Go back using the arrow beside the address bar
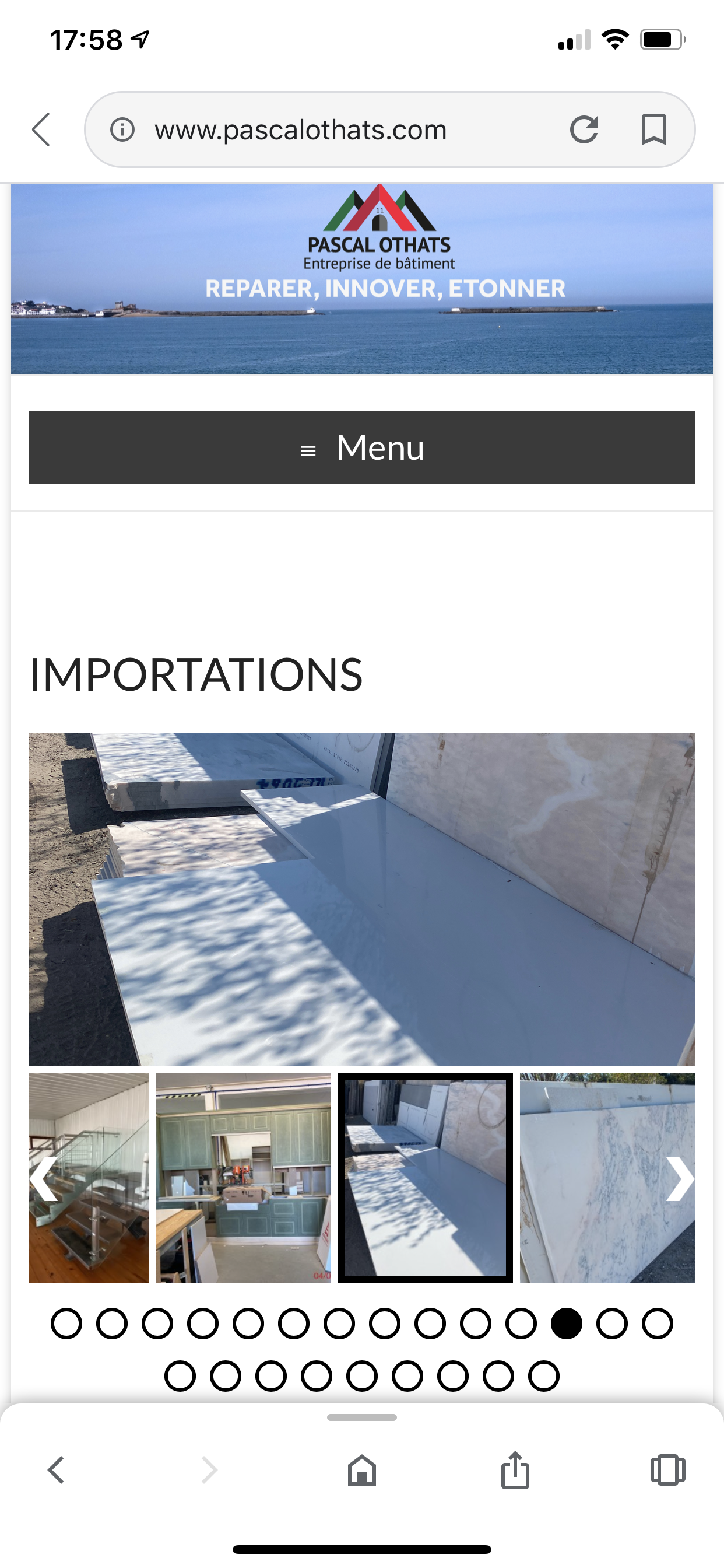The width and height of the screenshot is (724, 1568). [41, 129]
